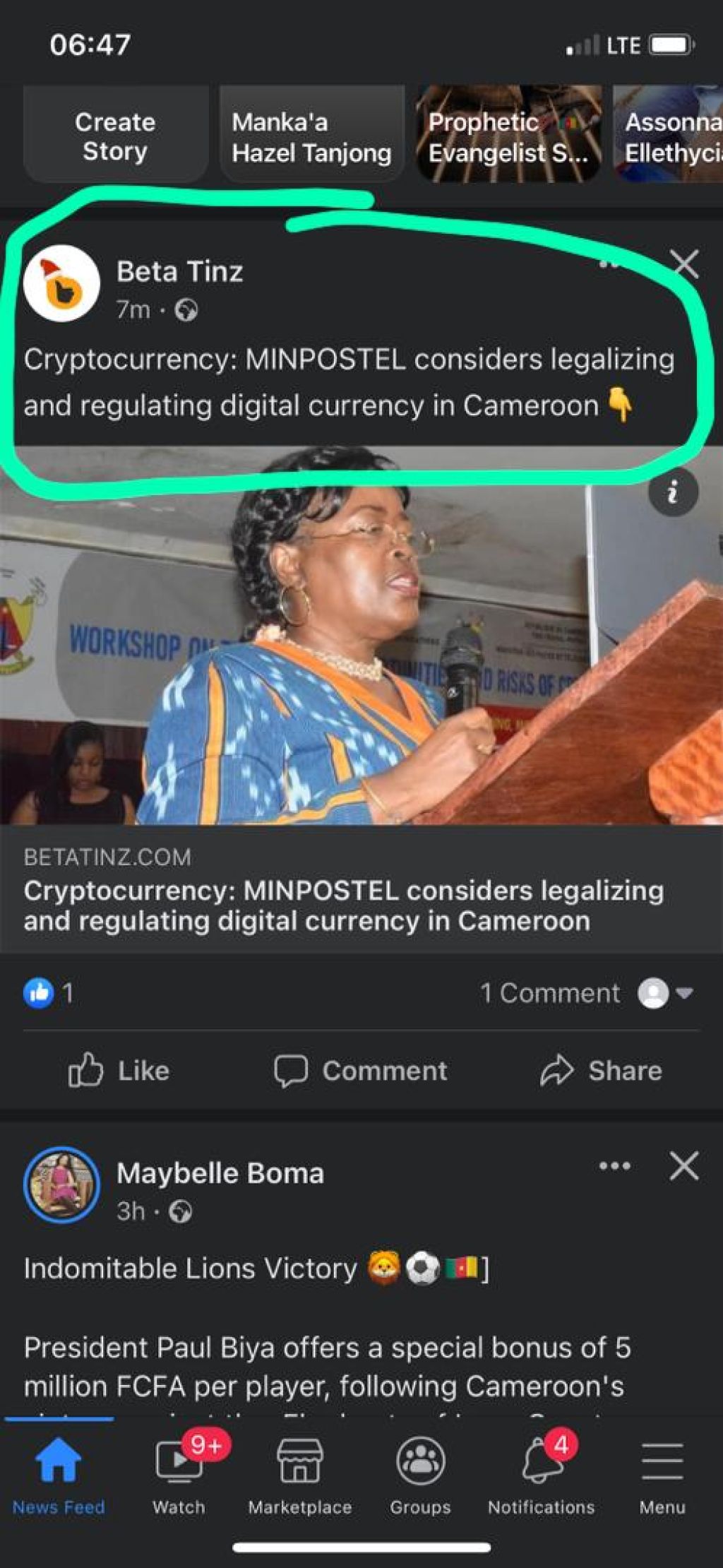723x1568 pixels.
Task: Tap Create Story card
Action: (115, 136)
